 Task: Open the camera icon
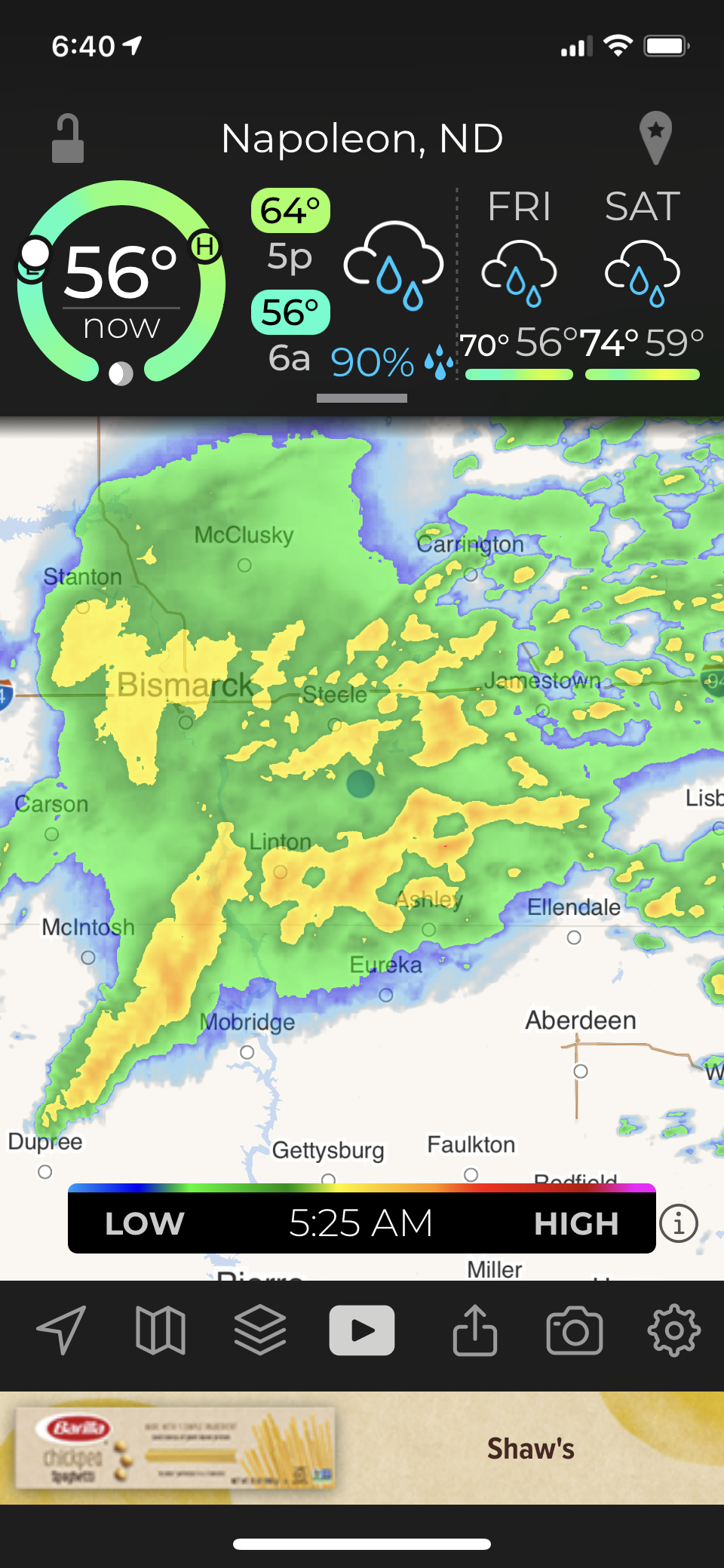[575, 1330]
